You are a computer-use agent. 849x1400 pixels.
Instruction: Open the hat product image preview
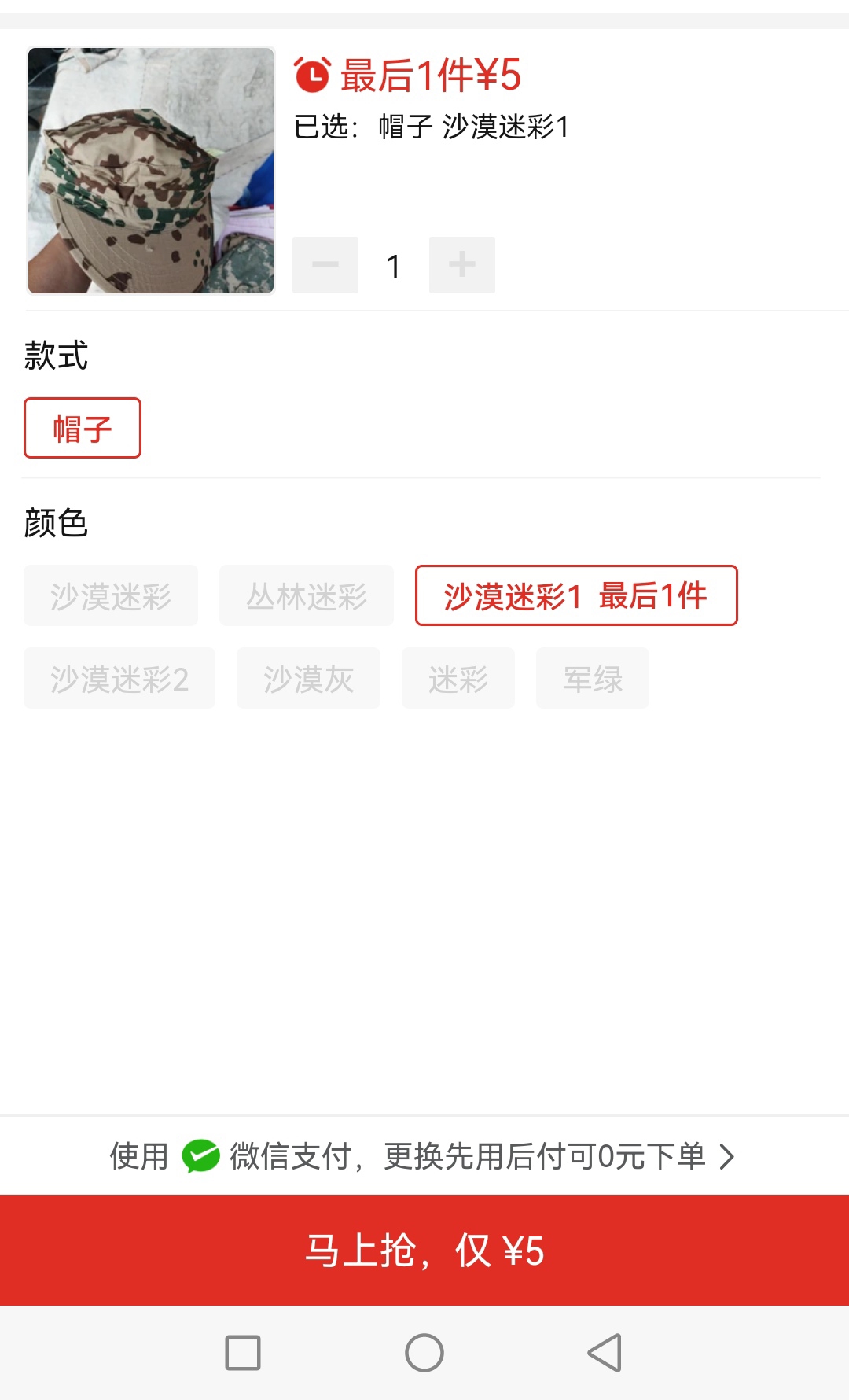(x=151, y=170)
